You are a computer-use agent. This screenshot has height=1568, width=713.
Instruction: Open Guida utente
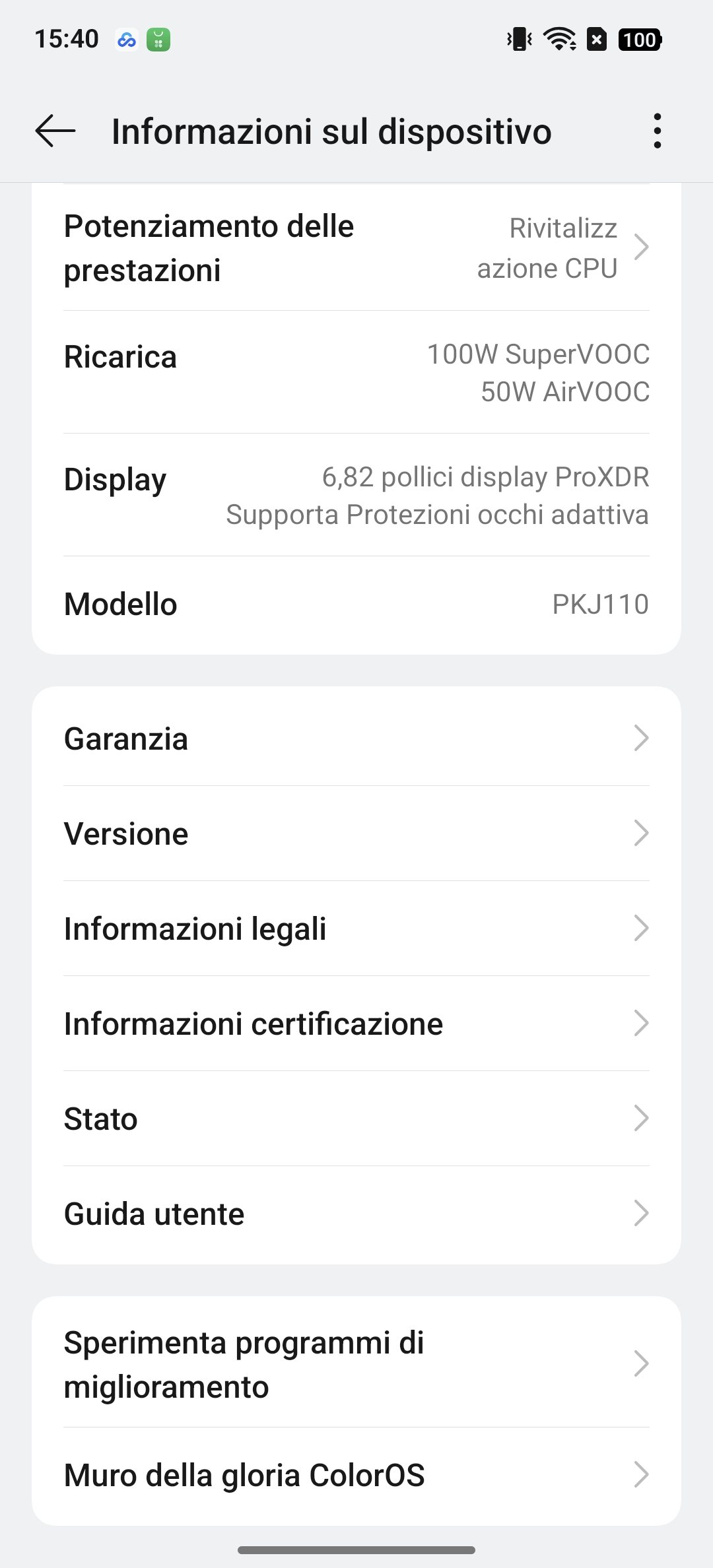click(356, 1213)
